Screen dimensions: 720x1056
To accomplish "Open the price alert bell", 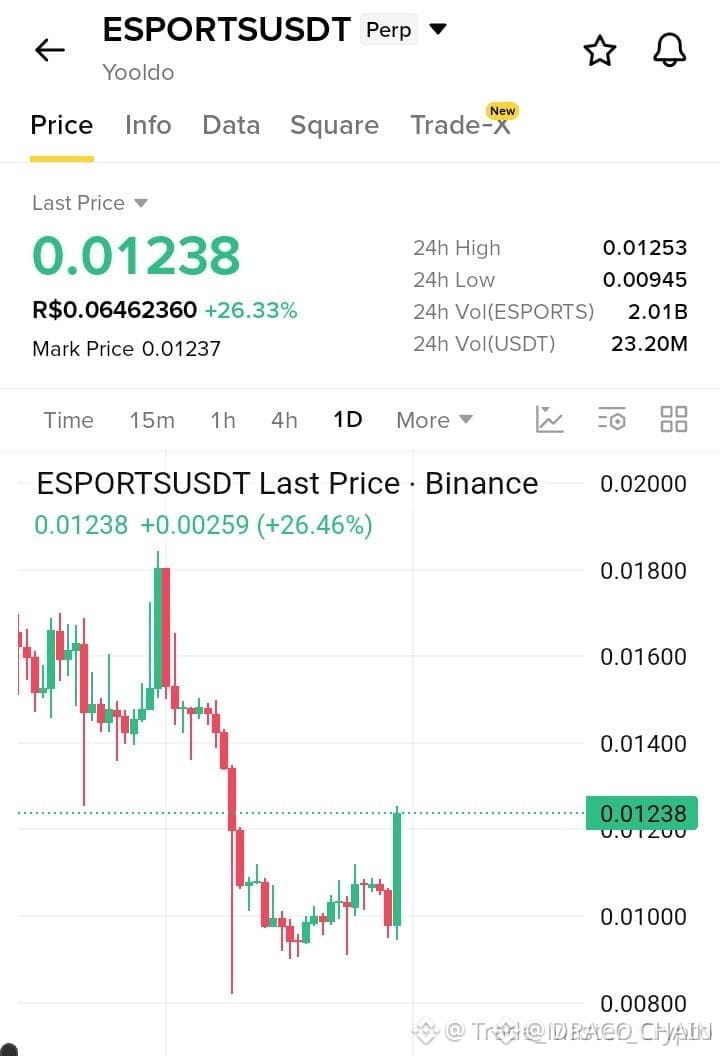I will click(x=669, y=51).
